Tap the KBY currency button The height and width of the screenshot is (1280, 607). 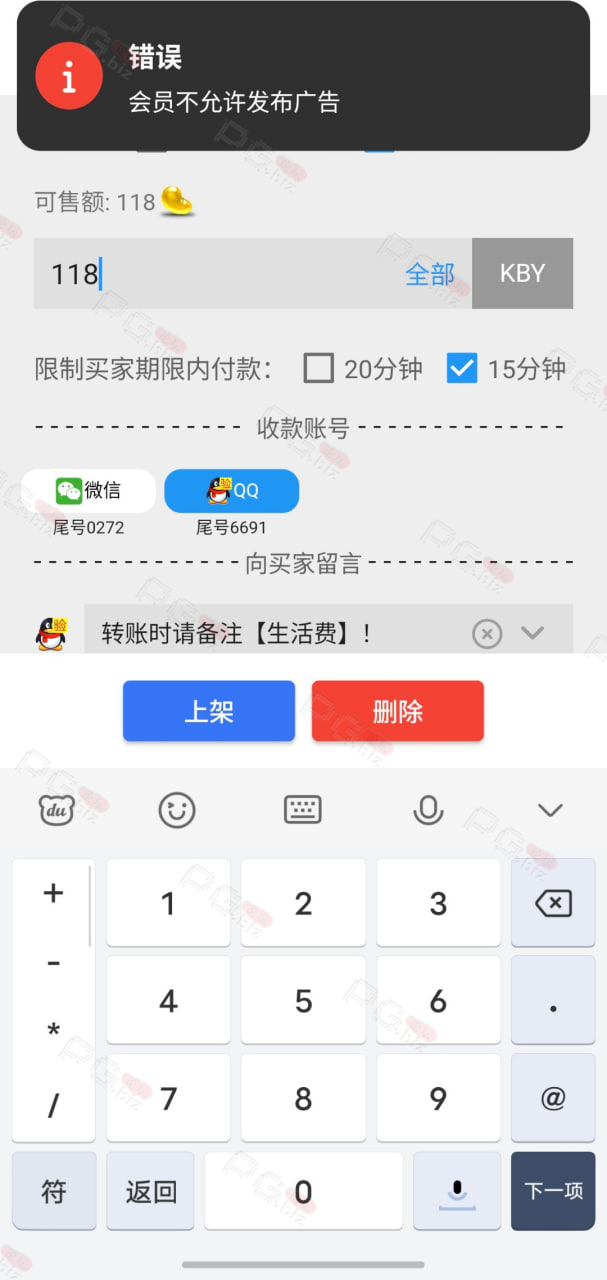(522, 273)
